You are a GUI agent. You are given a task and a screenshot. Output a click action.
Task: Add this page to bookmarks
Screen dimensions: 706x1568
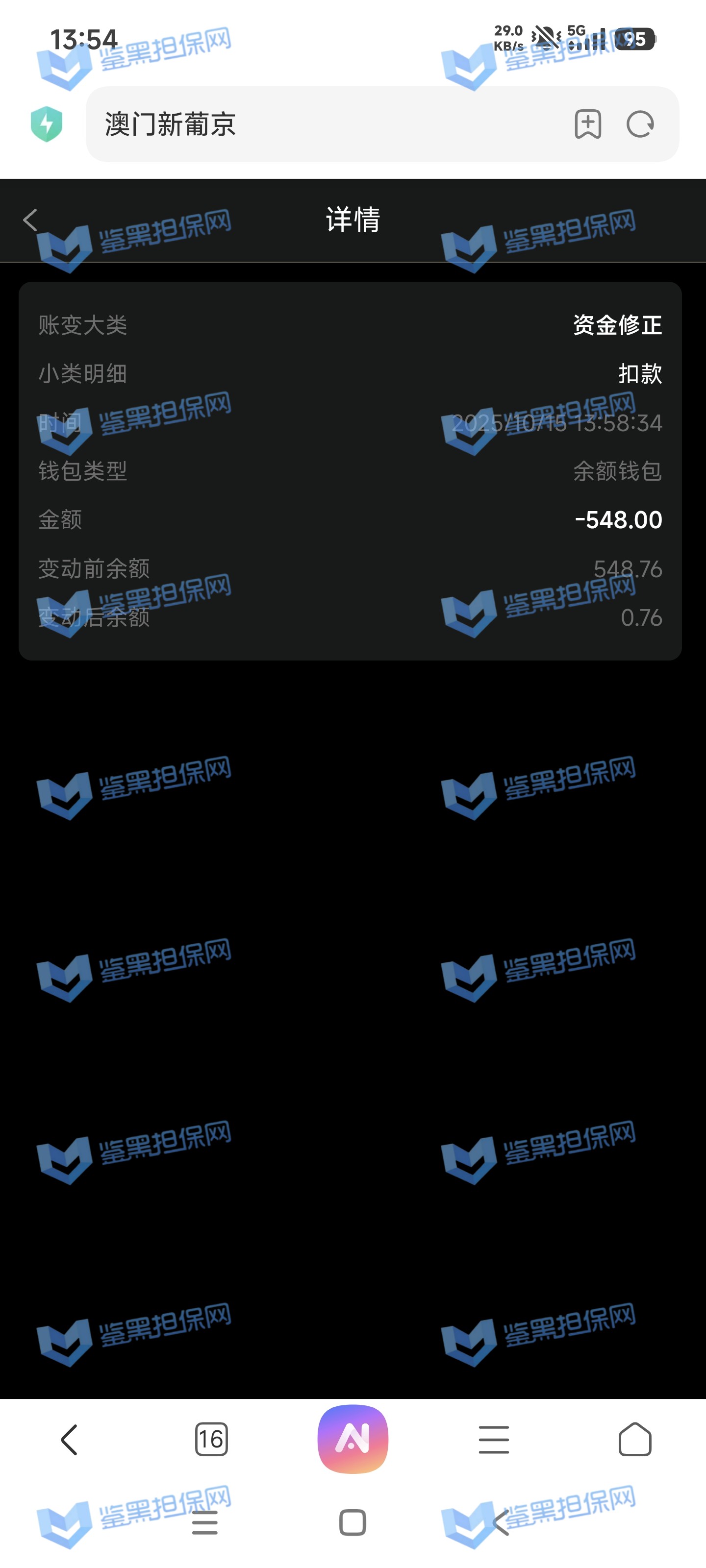(588, 124)
